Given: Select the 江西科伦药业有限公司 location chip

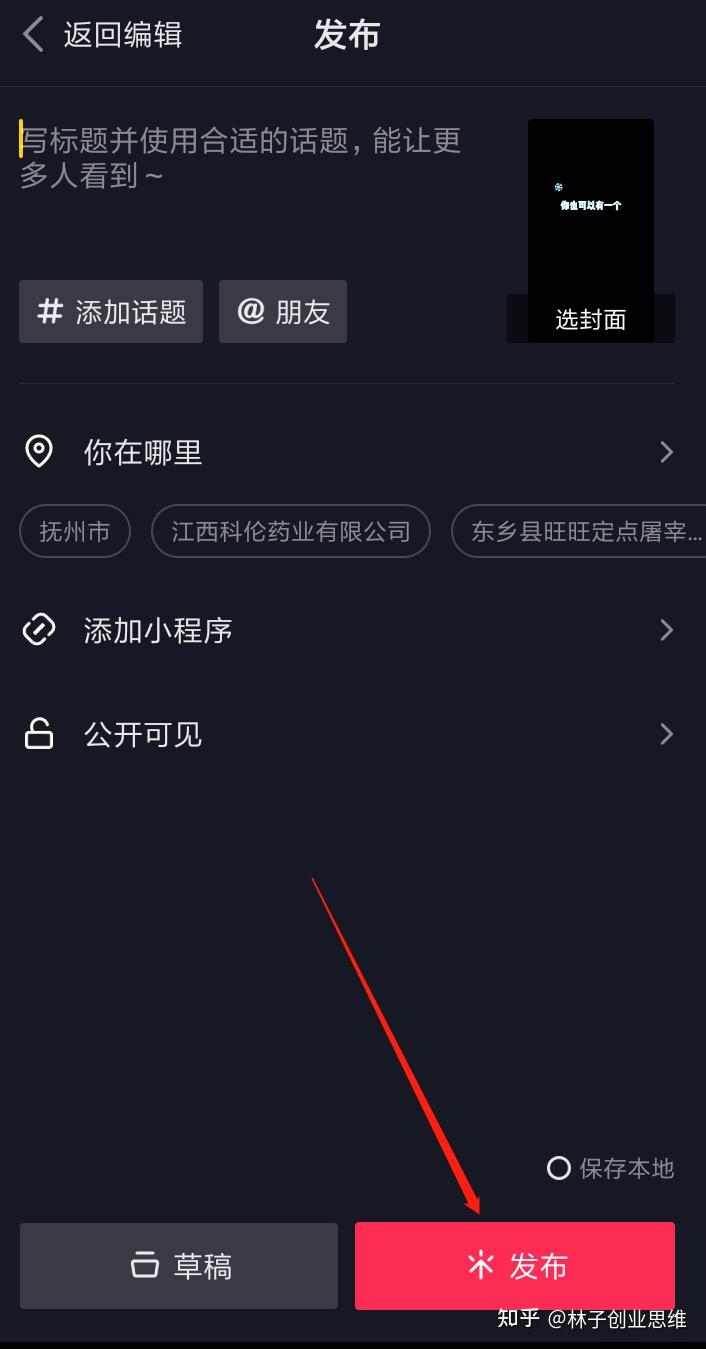Looking at the screenshot, I should [291, 531].
